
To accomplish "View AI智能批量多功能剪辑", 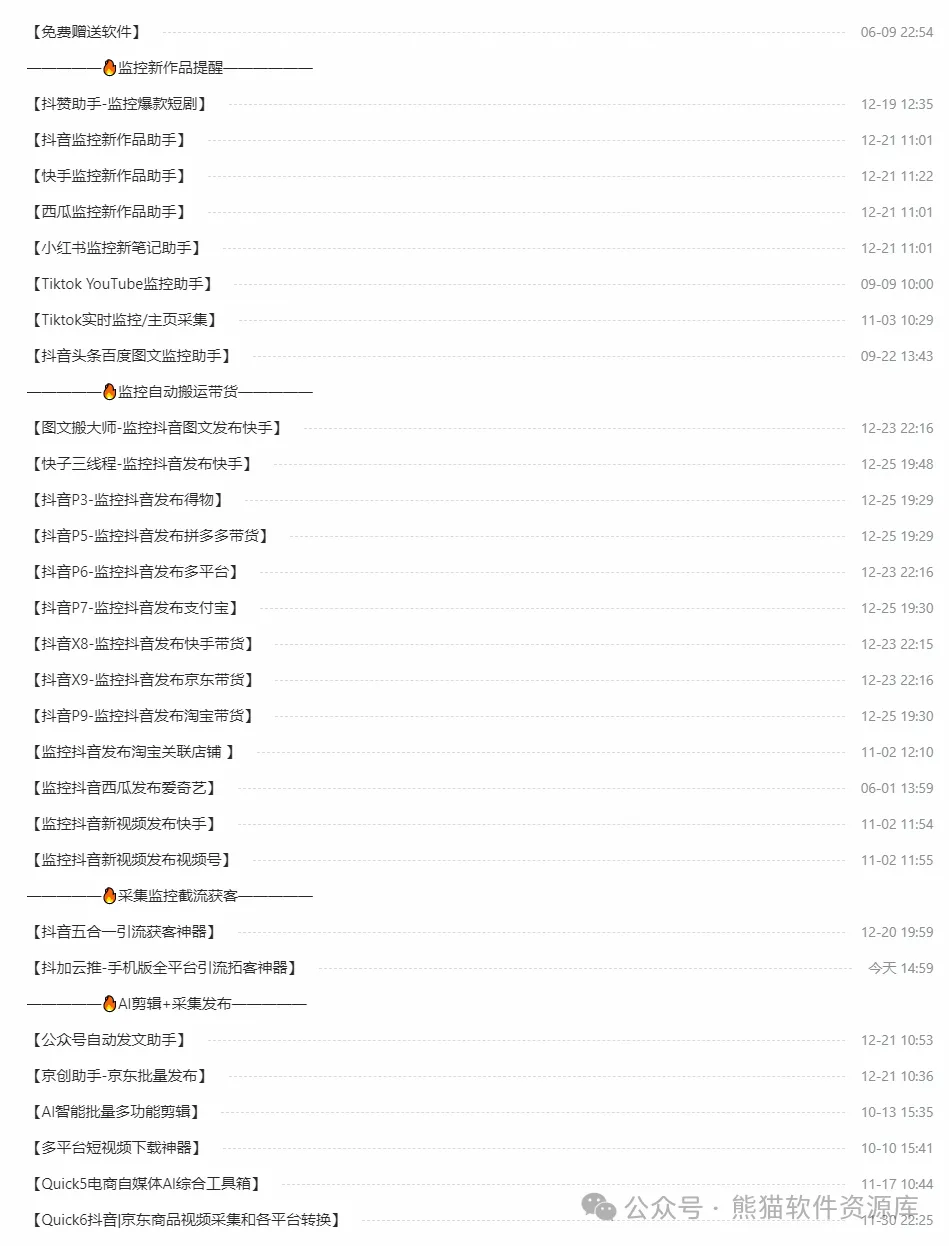I will (x=115, y=1112).
